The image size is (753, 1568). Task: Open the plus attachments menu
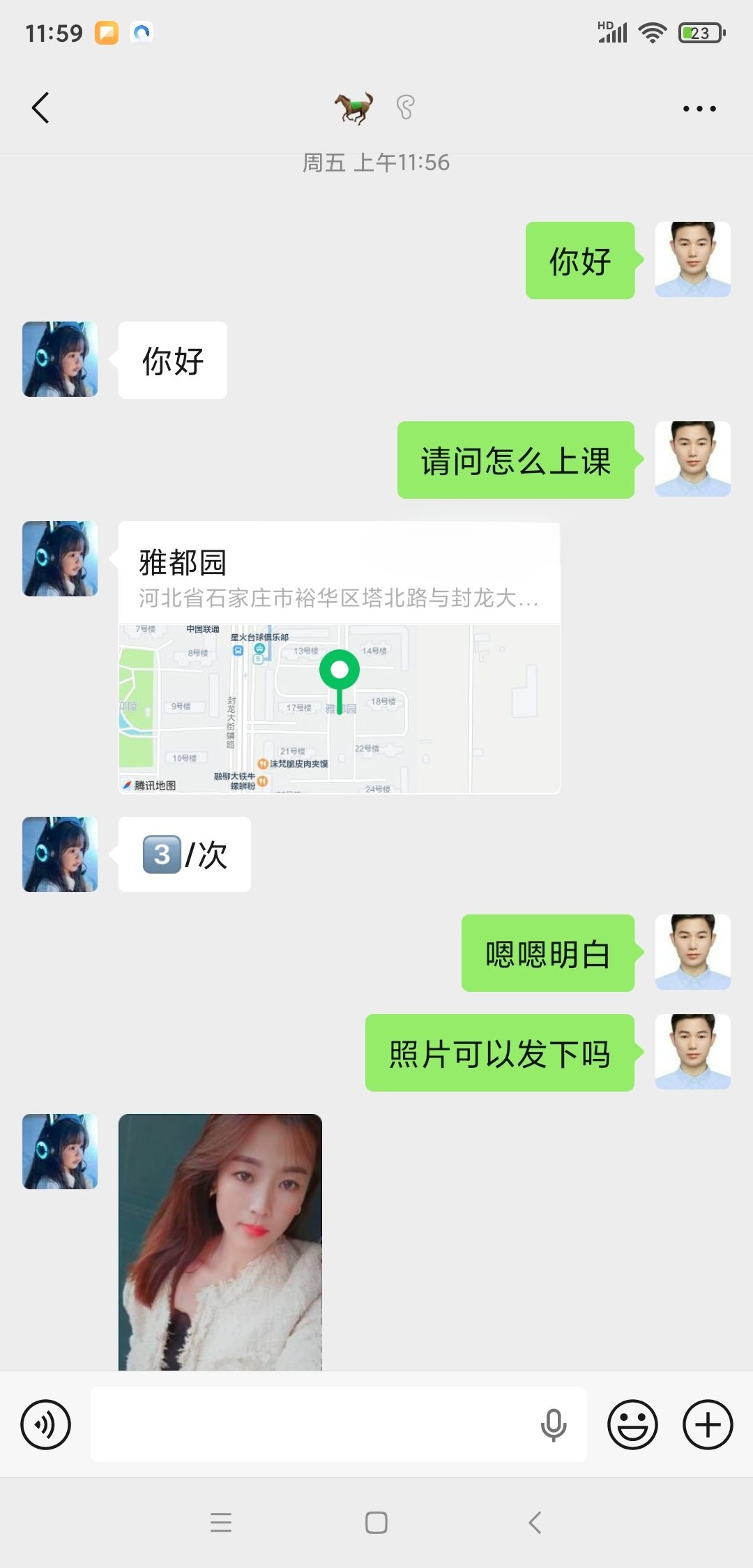point(708,1424)
